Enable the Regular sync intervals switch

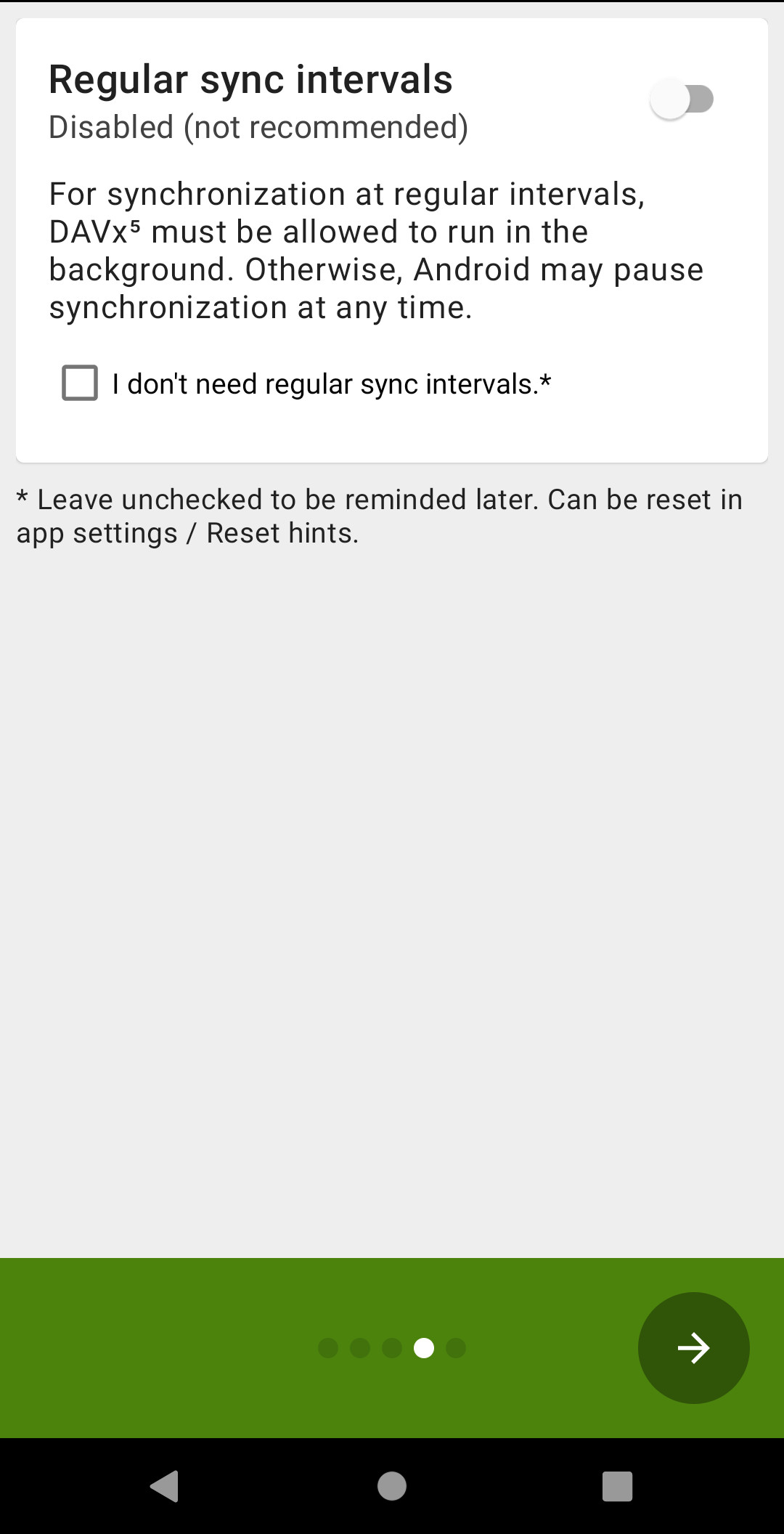[682, 99]
